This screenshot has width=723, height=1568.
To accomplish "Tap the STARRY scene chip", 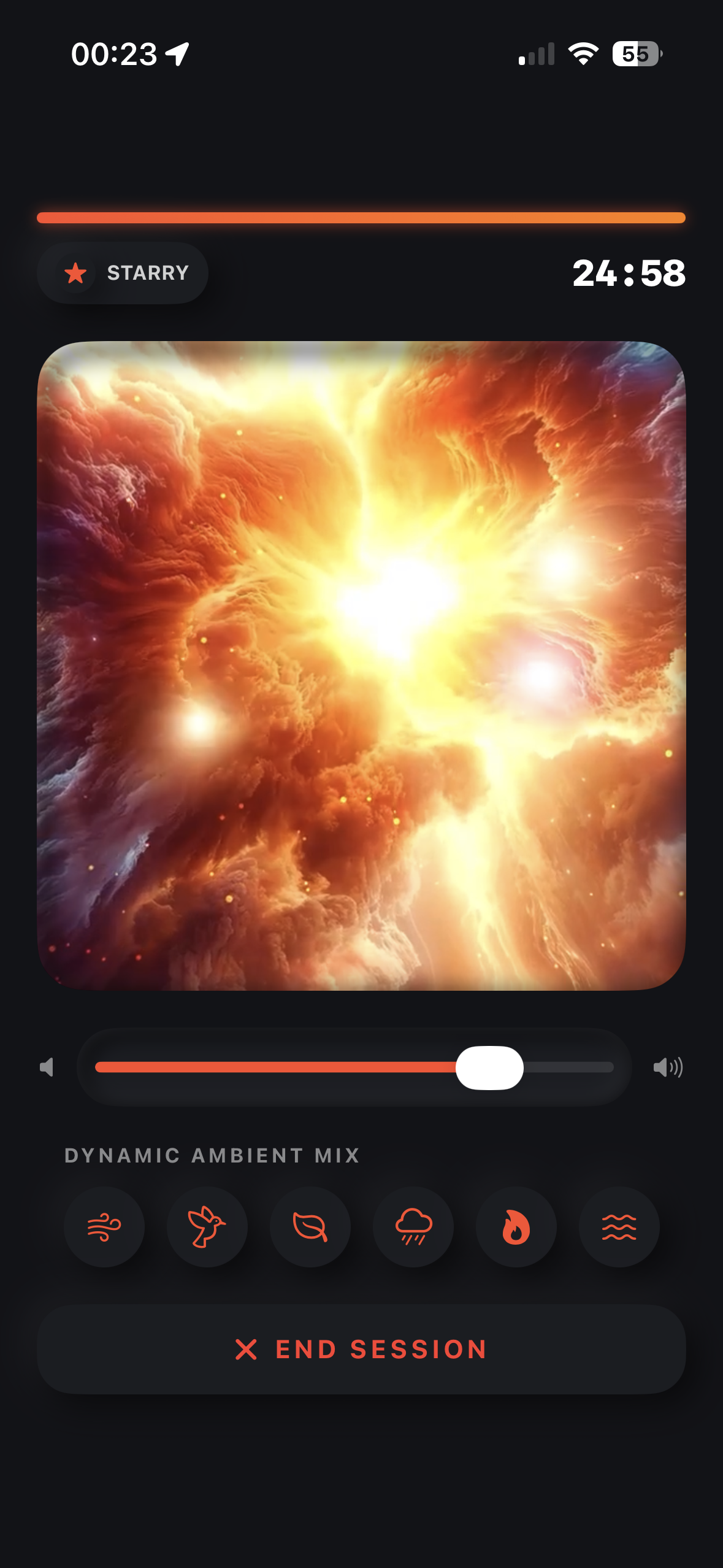I will click(x=123, y=273).
